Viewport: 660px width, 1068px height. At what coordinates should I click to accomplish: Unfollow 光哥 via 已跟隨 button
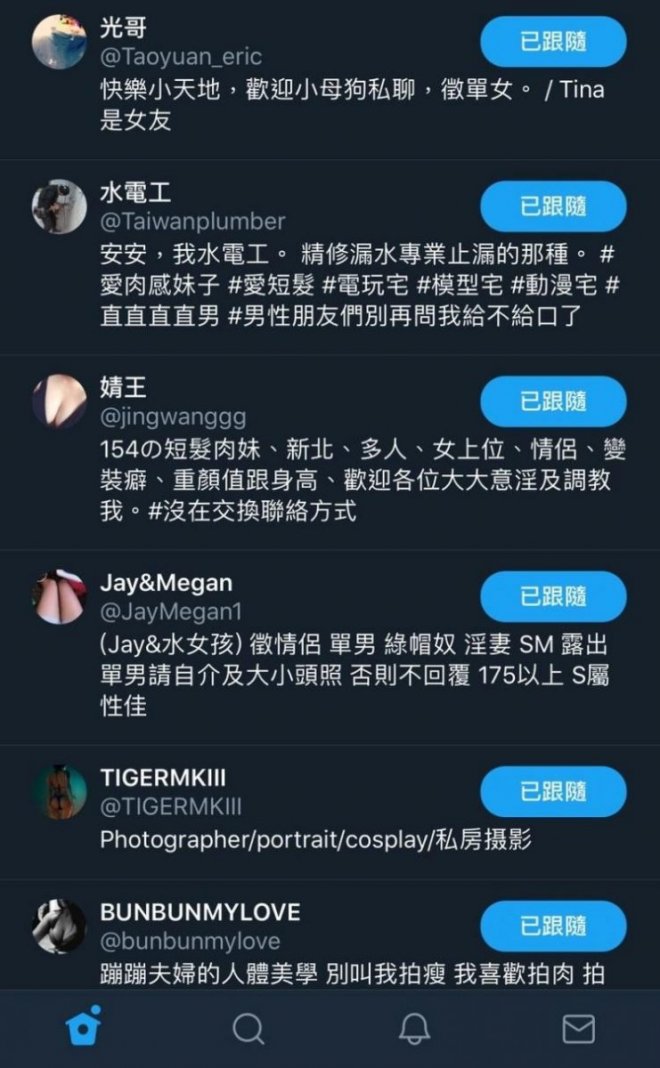553,42
